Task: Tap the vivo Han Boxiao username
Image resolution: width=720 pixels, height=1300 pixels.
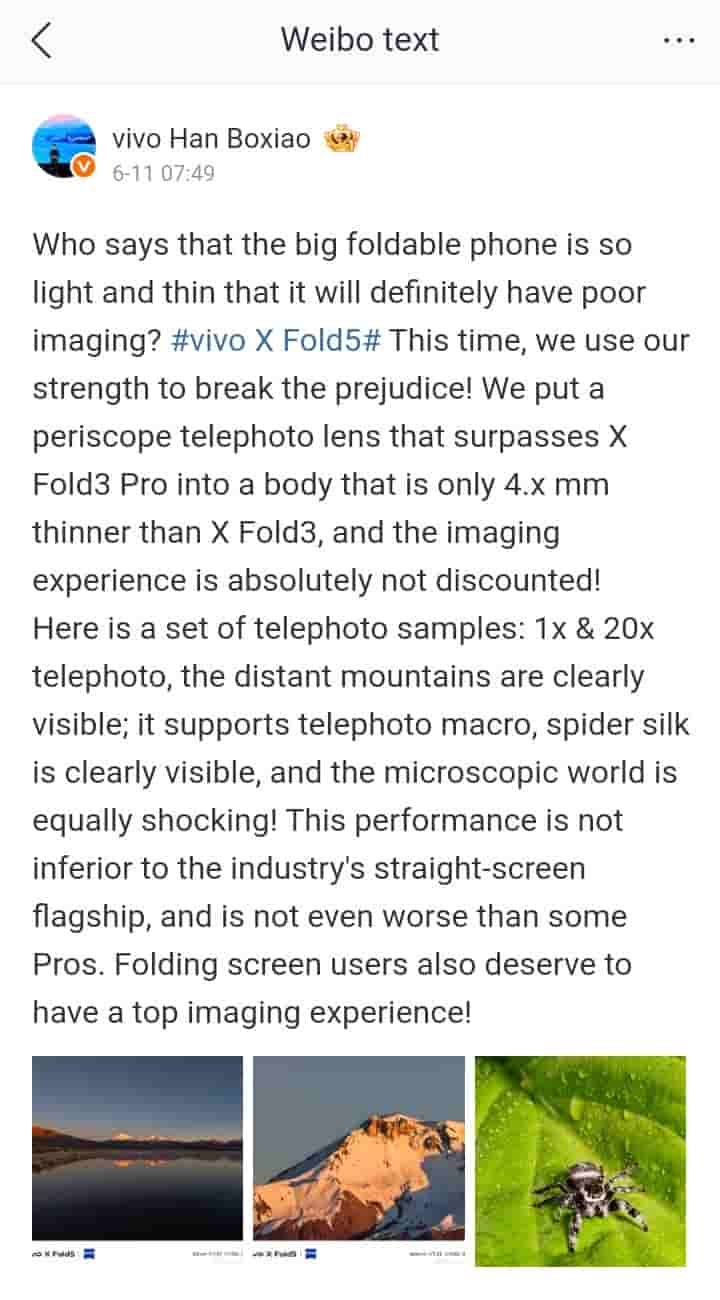Action: click(211, 138)
